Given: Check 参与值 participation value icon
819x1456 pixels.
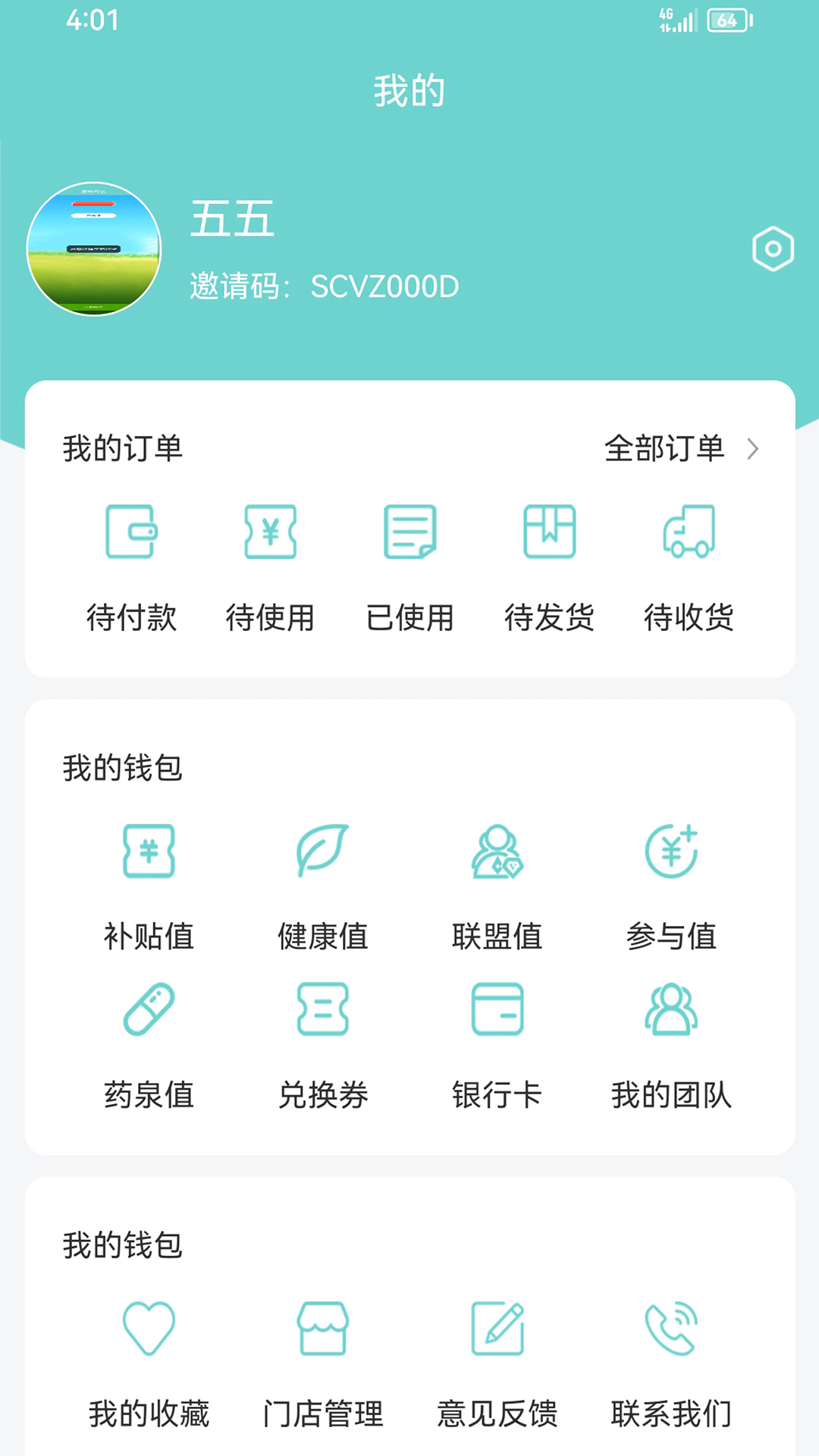Looking at the screenshot, I should pyautogui.click(x=672, y=853).
